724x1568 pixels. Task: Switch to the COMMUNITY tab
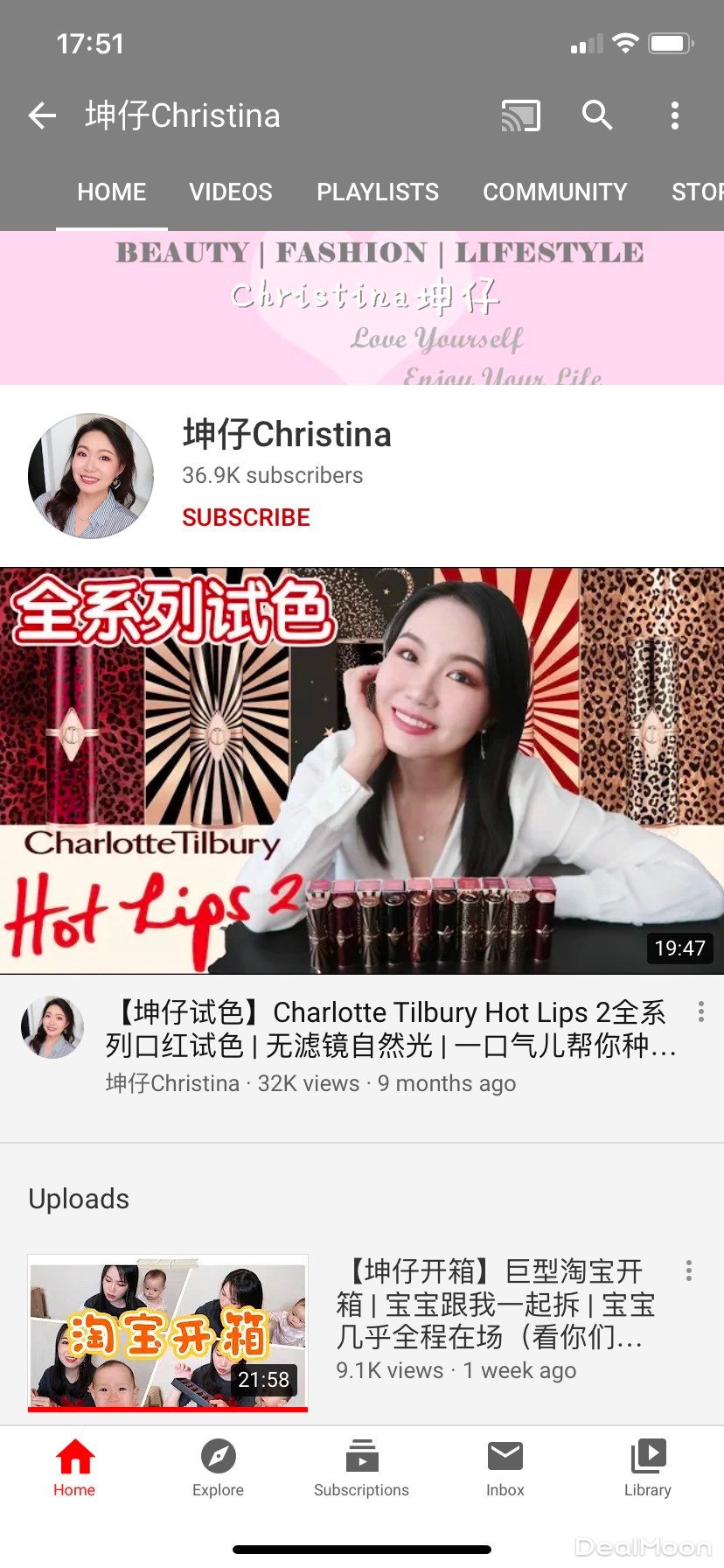click(x=555, y=192)
